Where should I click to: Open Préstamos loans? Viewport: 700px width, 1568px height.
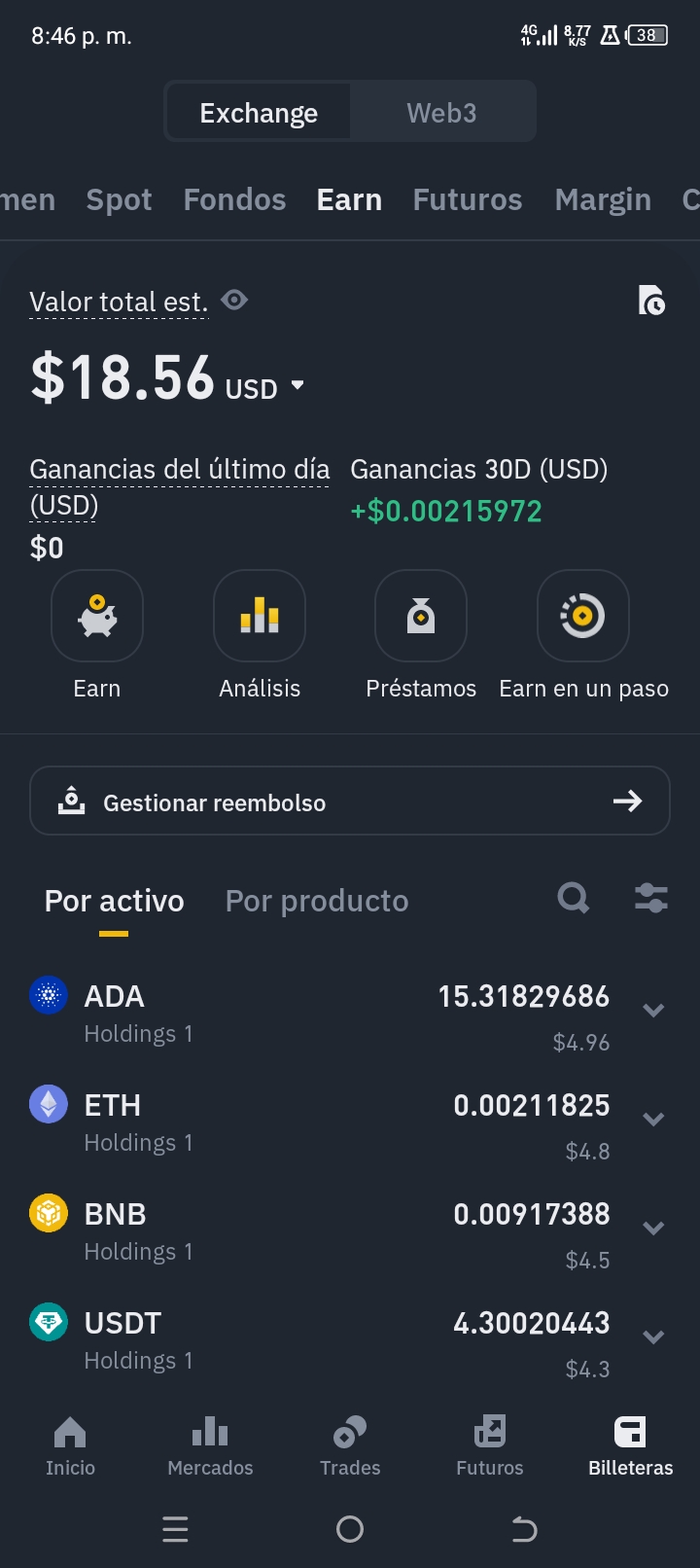[x=421, y=617]
